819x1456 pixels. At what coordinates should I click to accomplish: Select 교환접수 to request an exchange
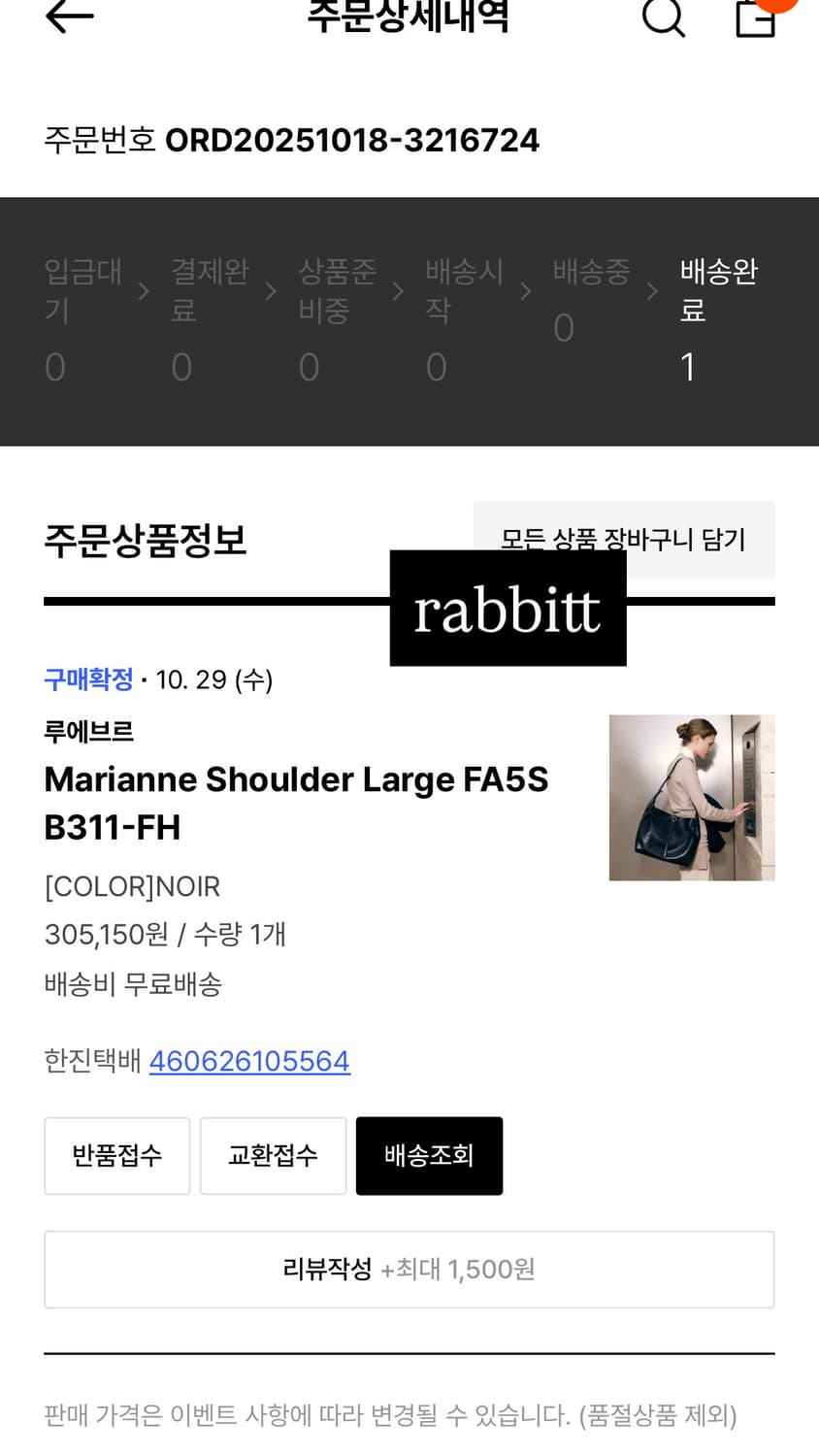(273, 1155)
